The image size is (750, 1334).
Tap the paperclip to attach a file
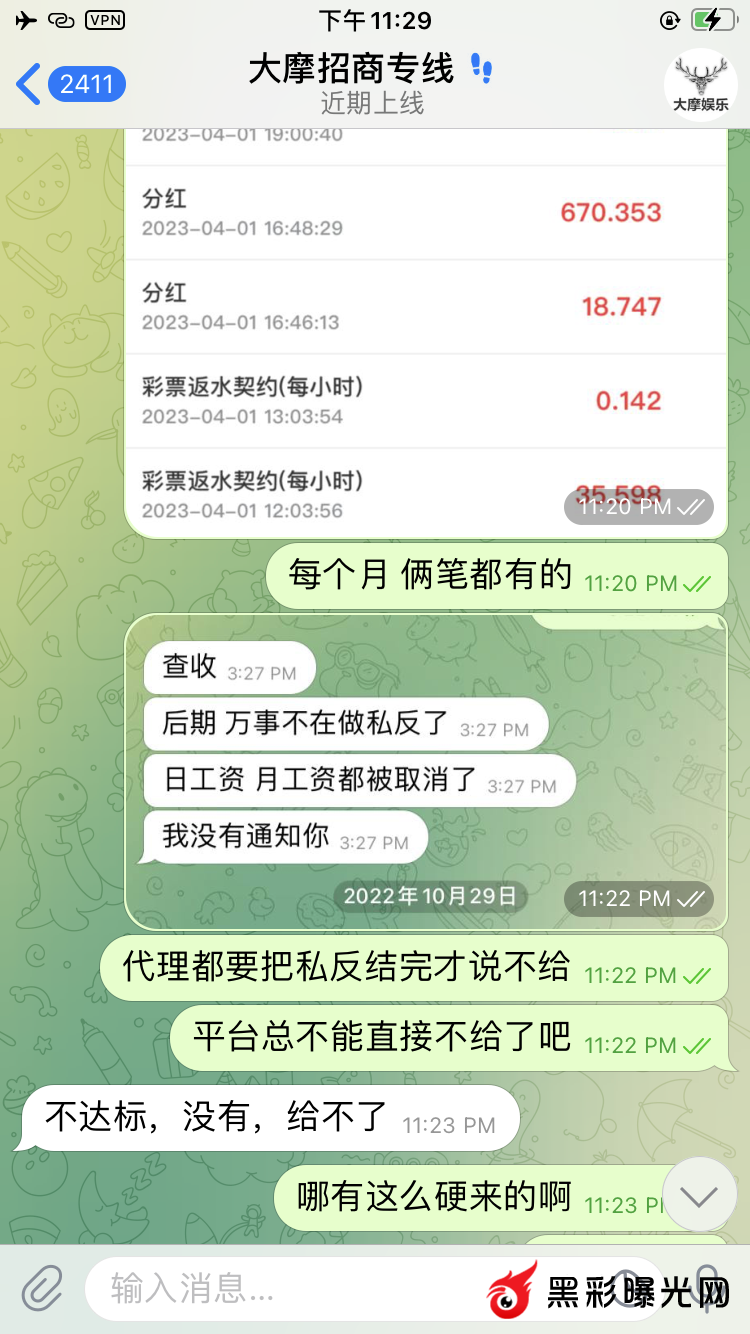coord(42,1288)
